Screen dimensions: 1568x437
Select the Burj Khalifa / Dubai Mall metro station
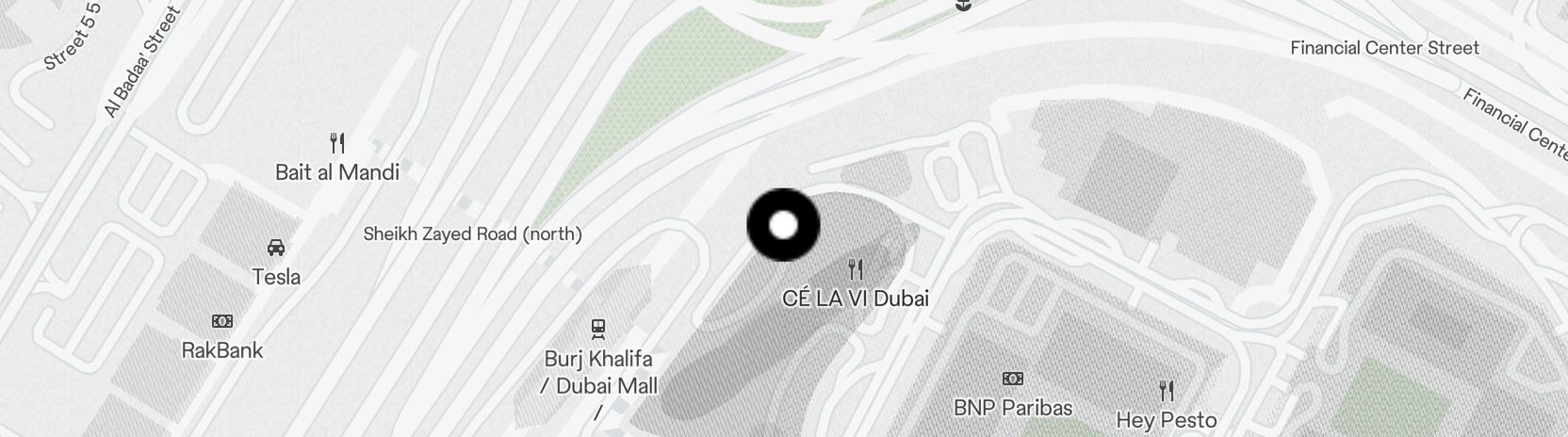[597, 330]
